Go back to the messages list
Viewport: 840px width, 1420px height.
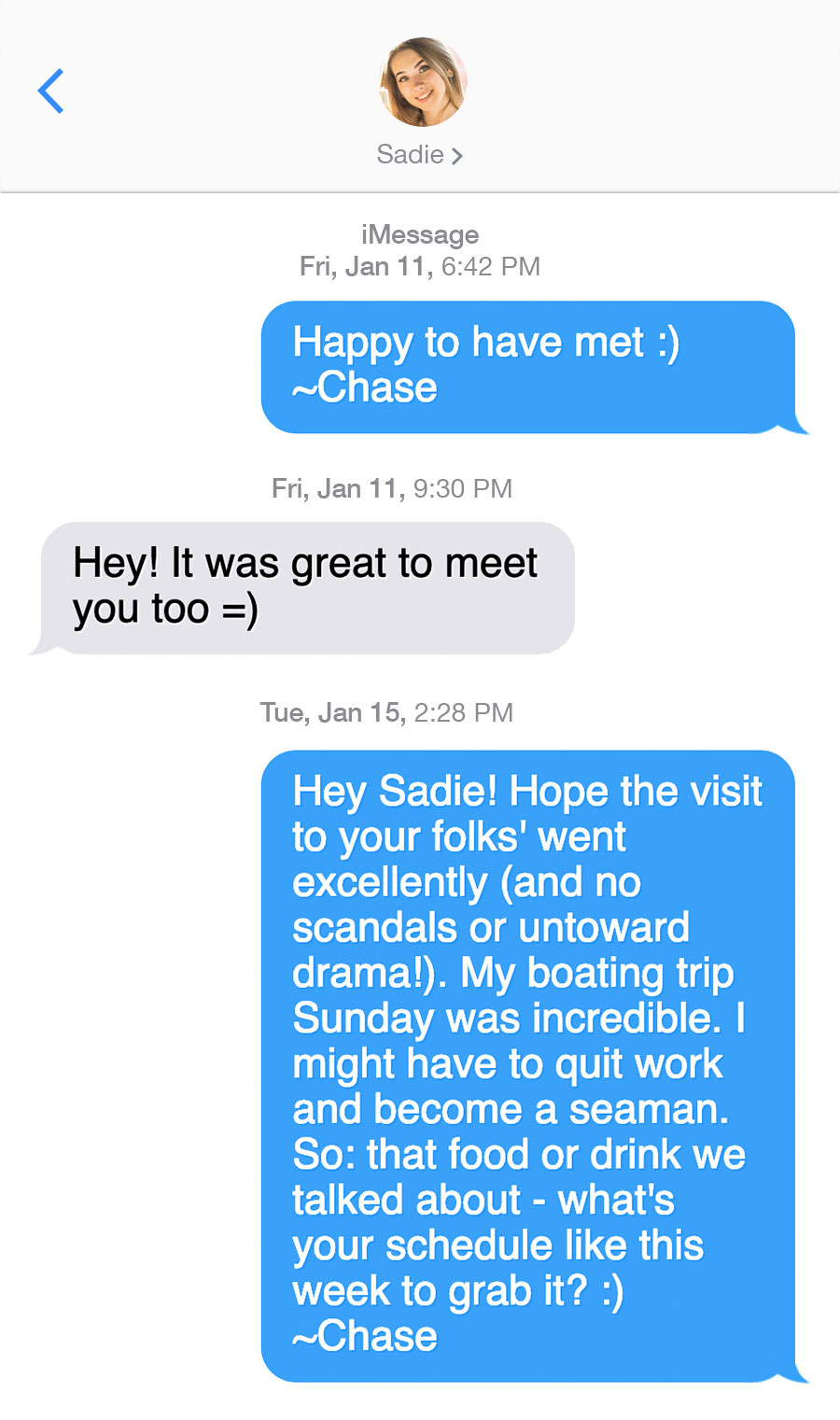[50, 91]
